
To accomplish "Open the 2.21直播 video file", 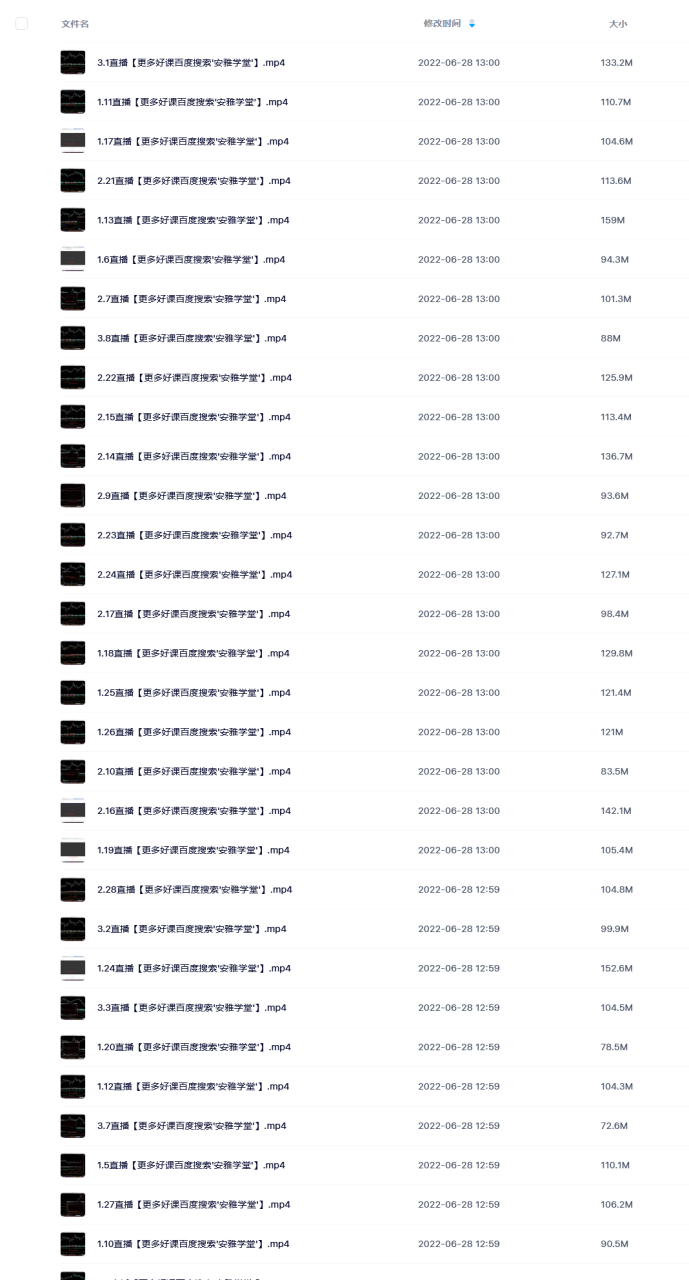I will click(194, 181).
